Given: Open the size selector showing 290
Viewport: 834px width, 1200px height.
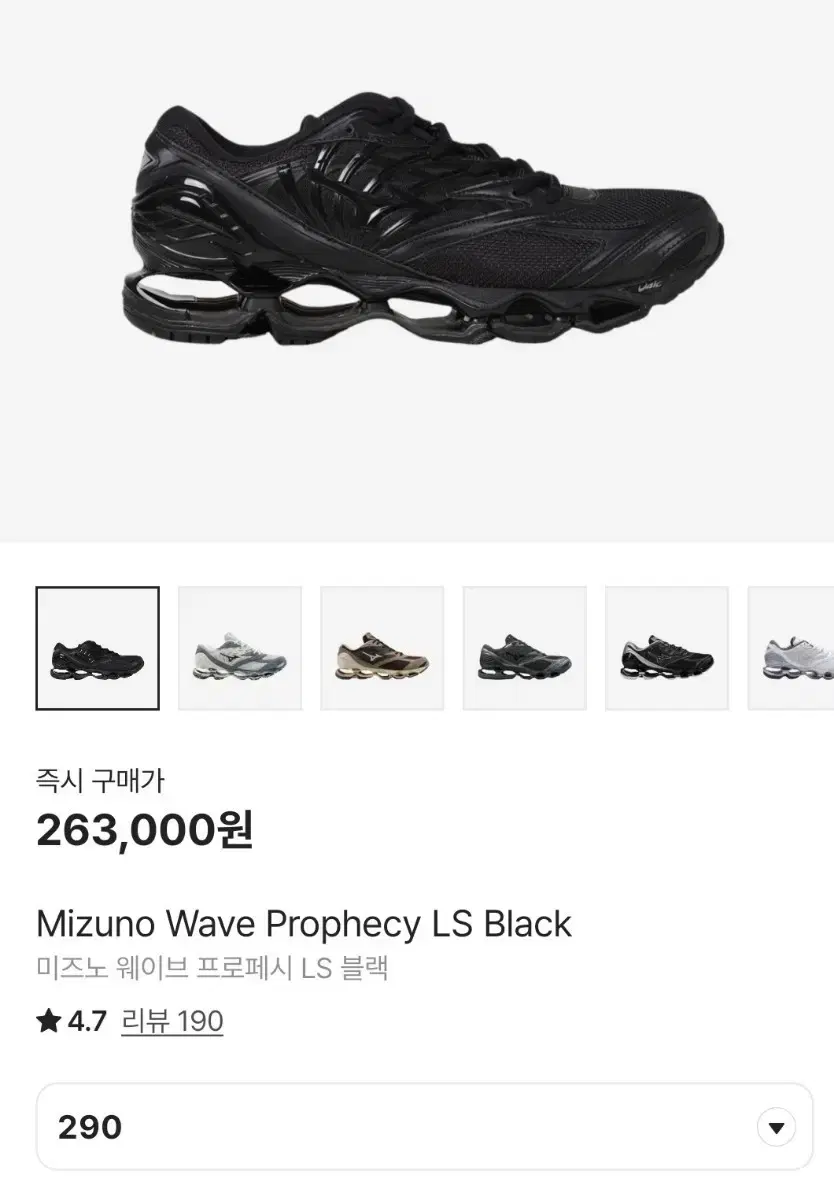Looking at the screenshot, I should pyautogui.click(x=400, y=1125).
